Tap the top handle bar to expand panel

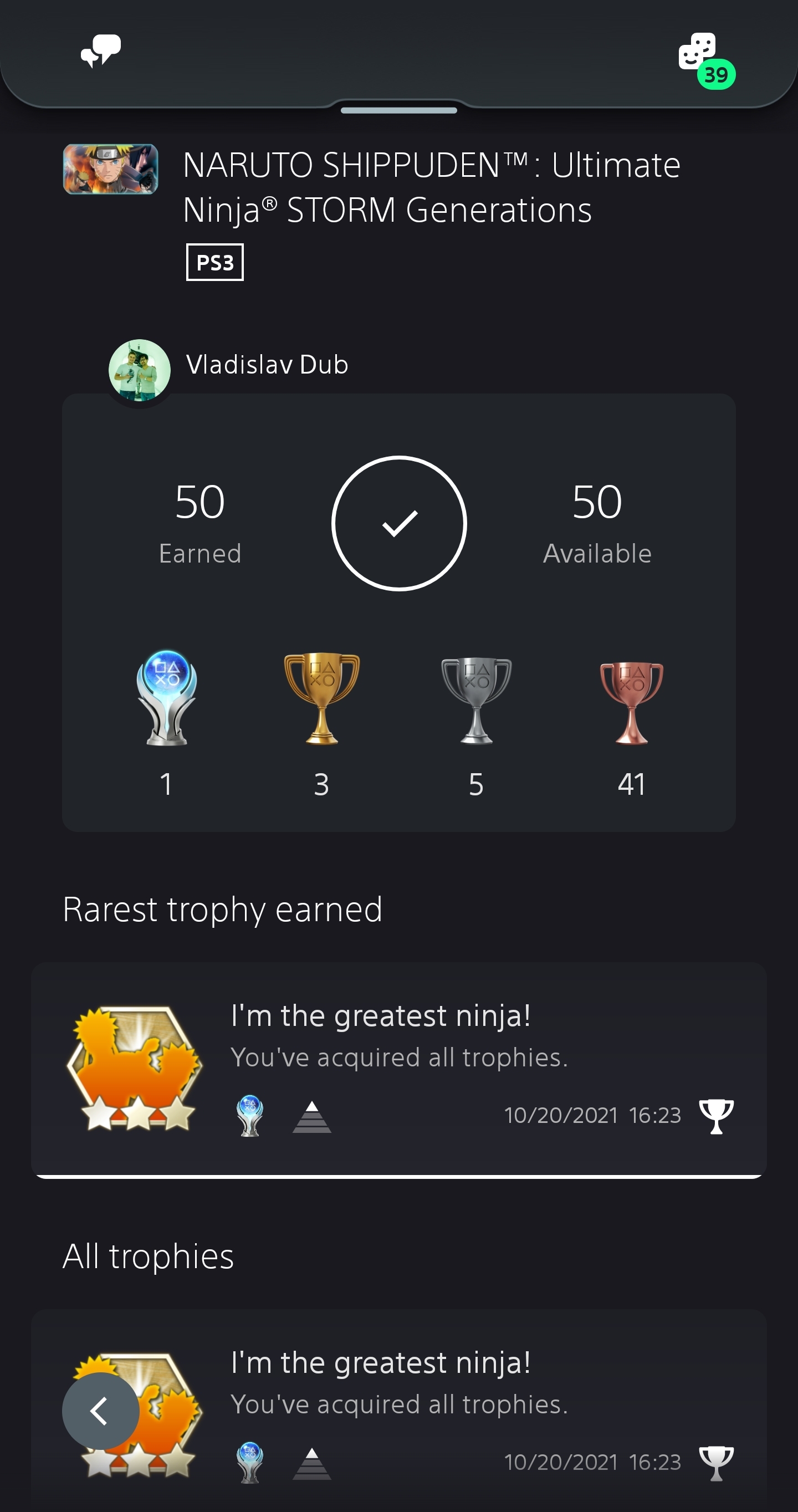[x=399, y=110]
